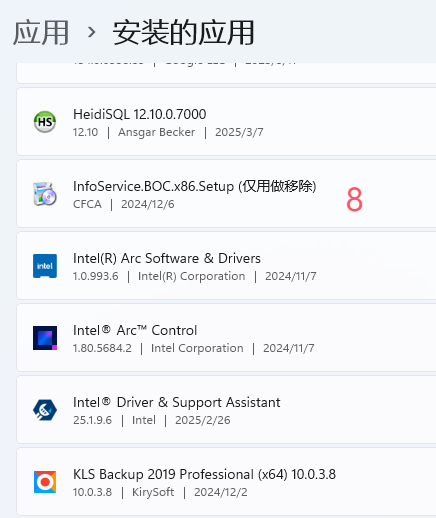Tap the Intel Arc Control app row
Viewport: 436px width, 518px height.
click(226, 338)
